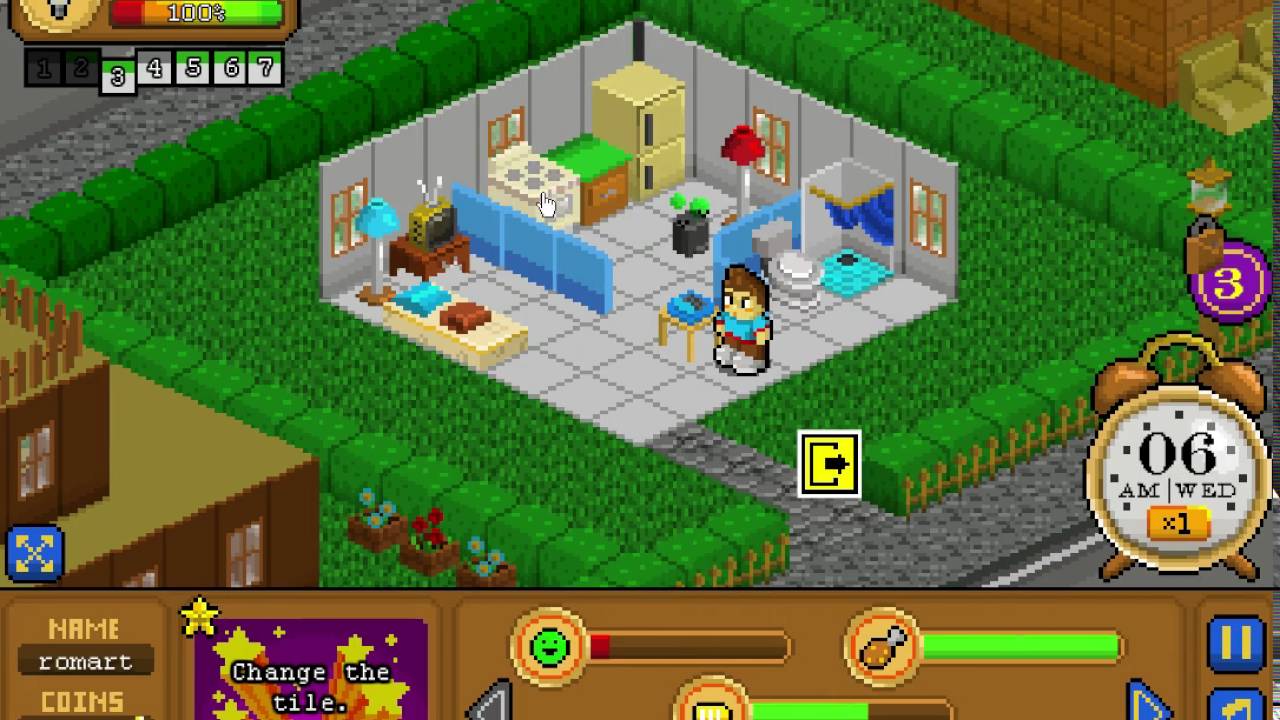Select day slot number 6
Image resolution: width=1280 pixels, height=720 pixels.
(231, 69)
